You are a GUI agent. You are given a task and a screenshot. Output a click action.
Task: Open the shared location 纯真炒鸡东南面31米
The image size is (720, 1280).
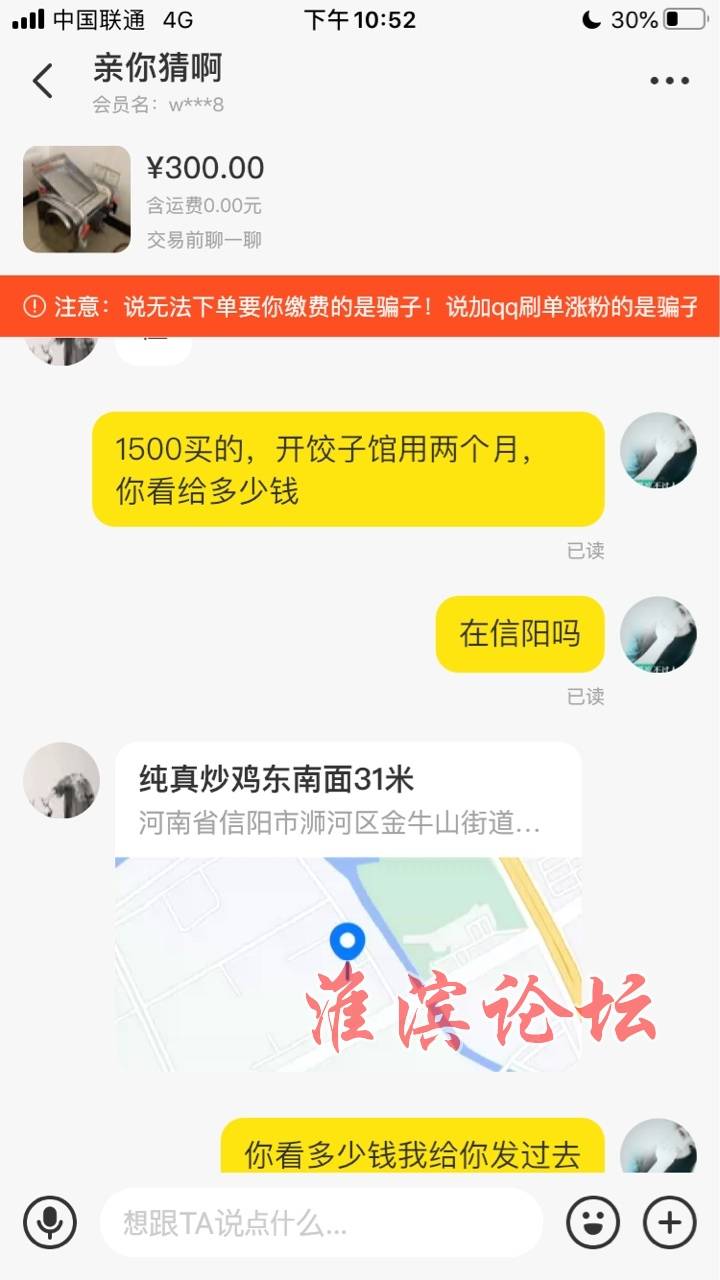pos(348,905)
